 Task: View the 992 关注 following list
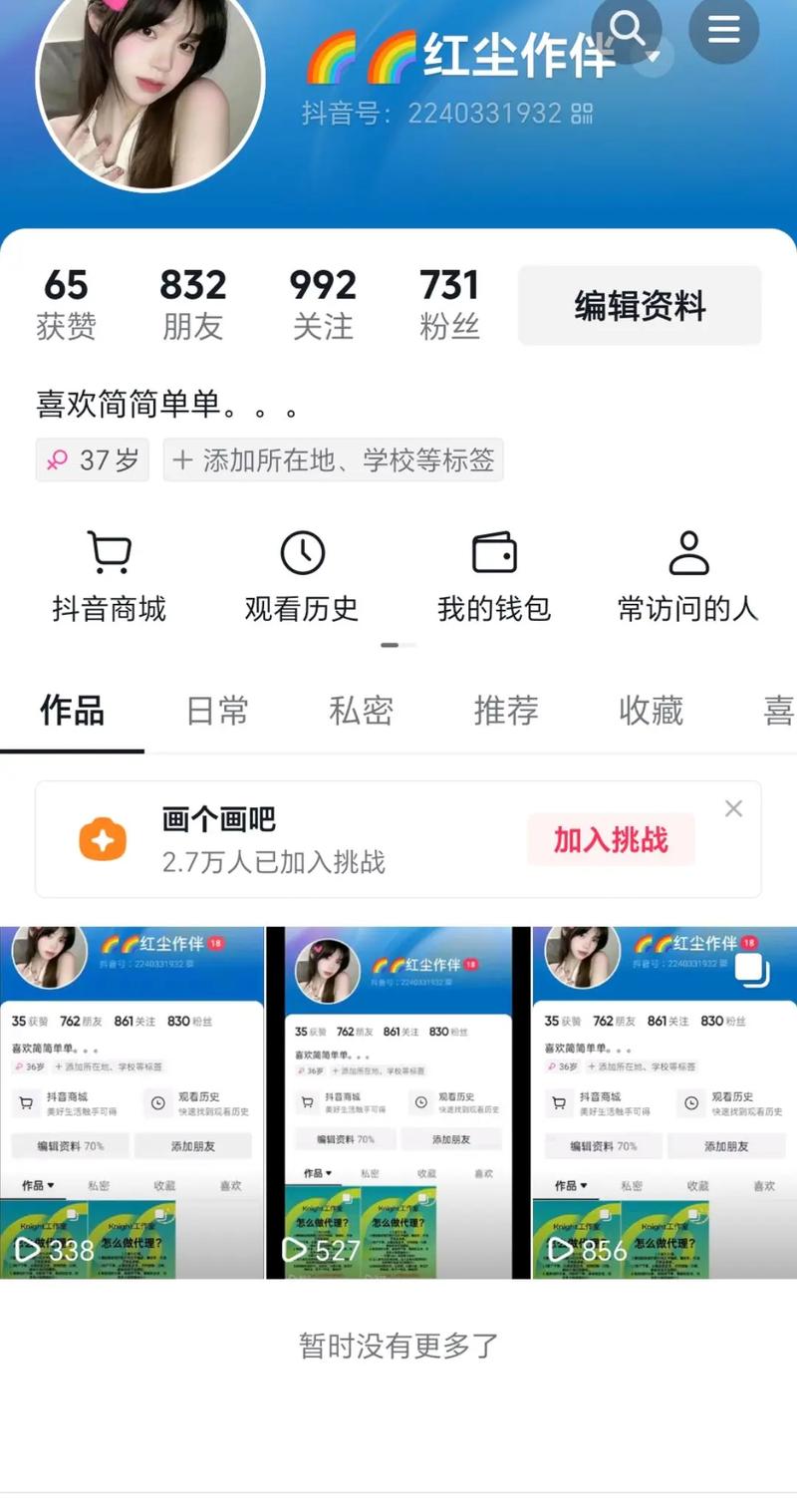(x=323, y=304)
